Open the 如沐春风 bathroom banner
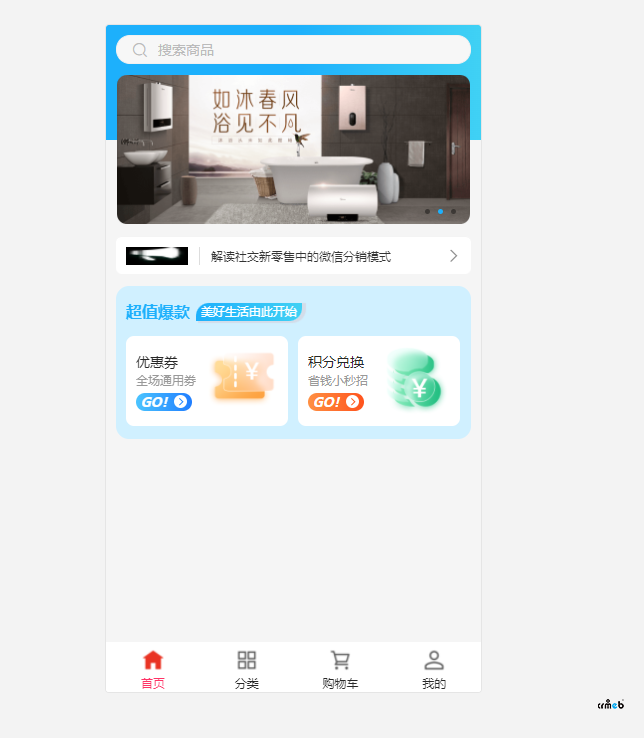644x738 pixels. pyautogui.click(x=293, y=149)
